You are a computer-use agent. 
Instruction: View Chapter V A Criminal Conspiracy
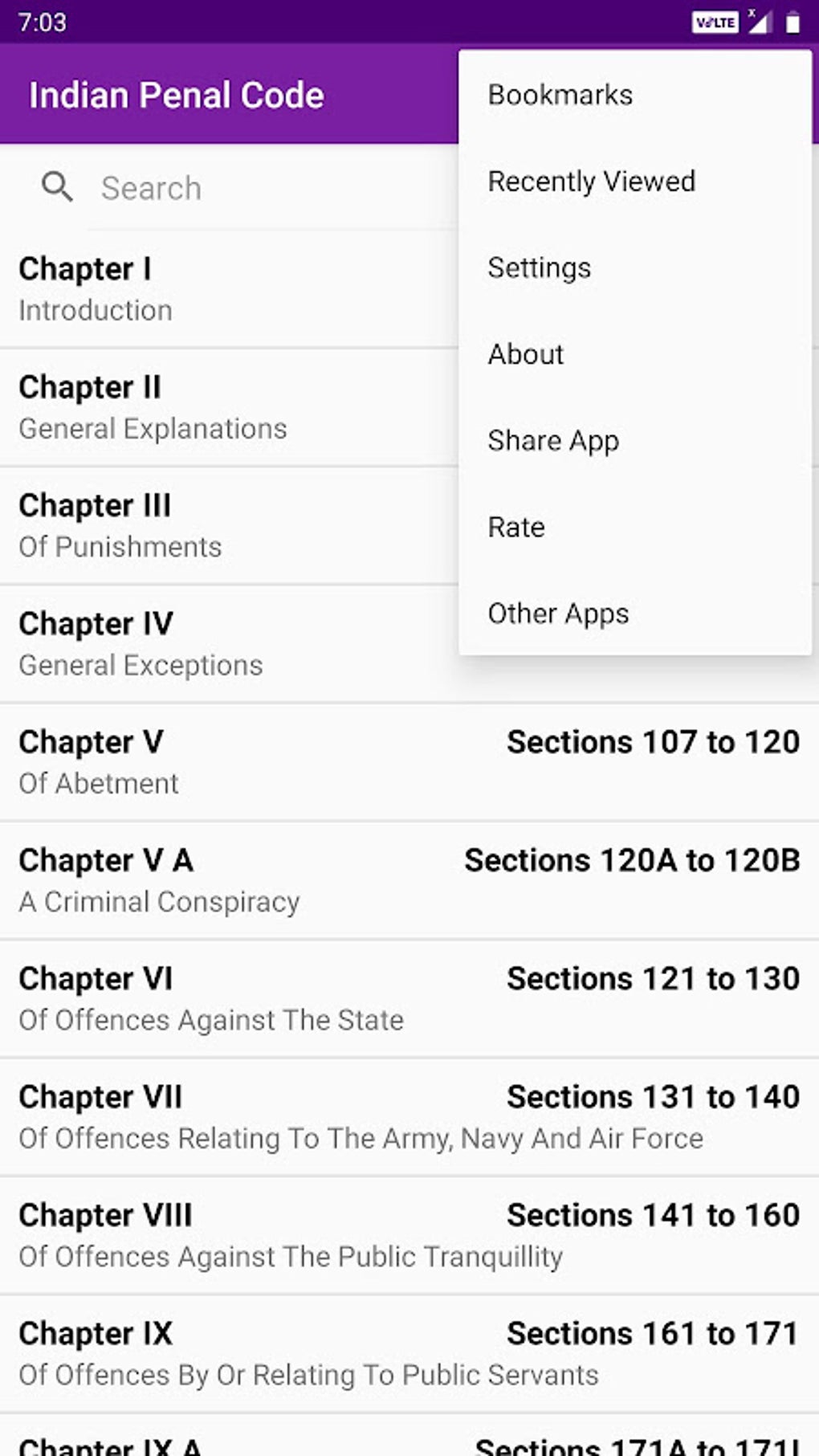[x=409, y=880]
